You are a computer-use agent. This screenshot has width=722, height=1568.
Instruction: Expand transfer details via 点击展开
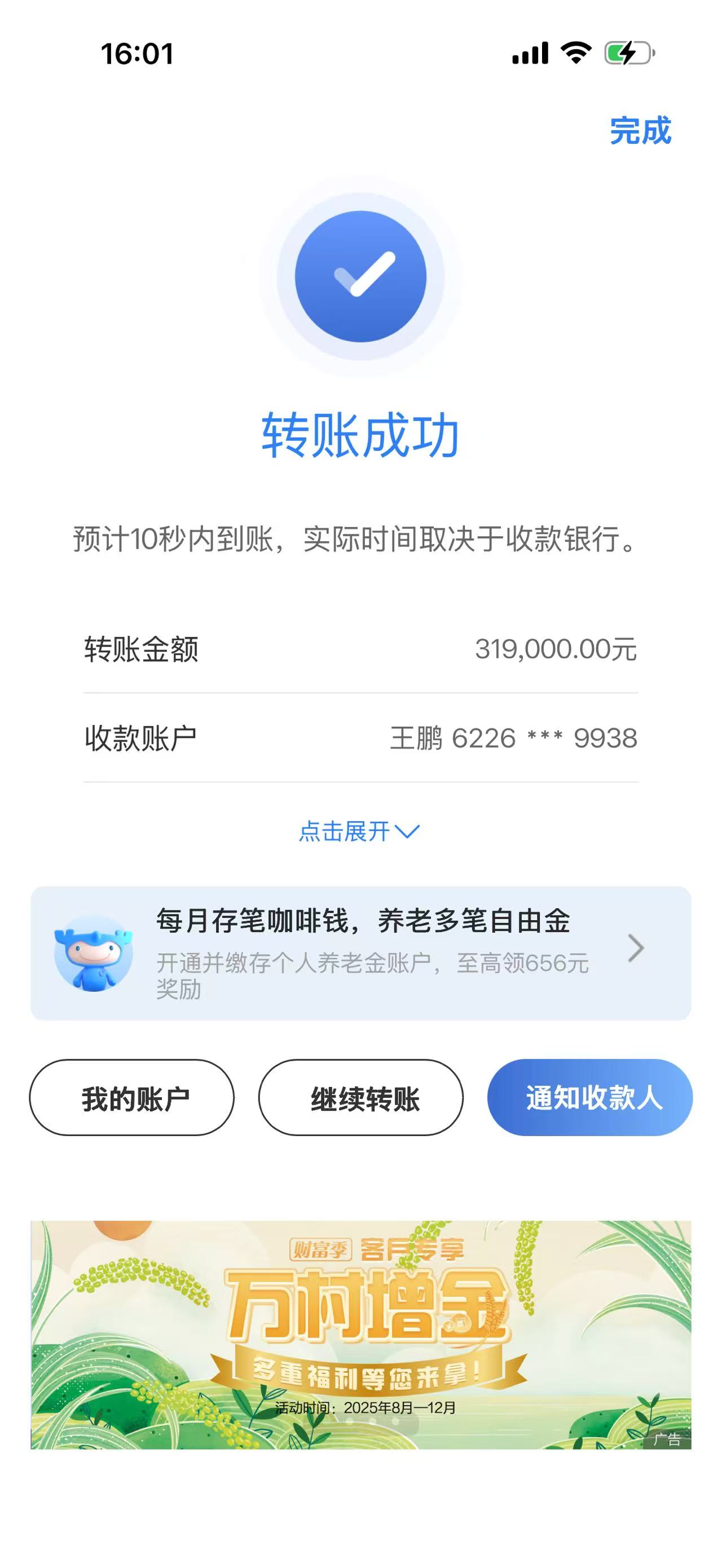(x=359, y=832)
